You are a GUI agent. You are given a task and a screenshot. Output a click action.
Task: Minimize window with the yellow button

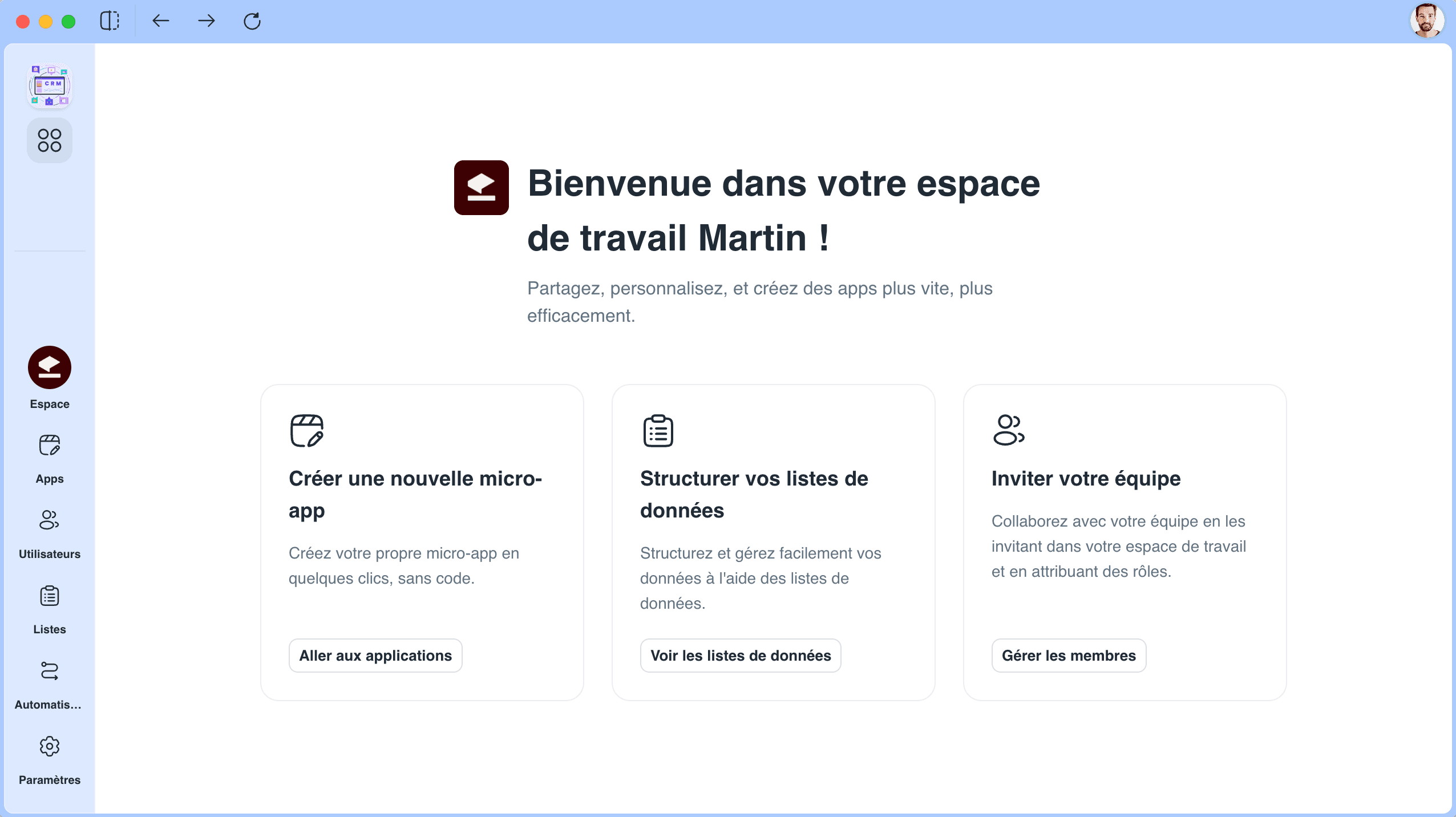tap(46, 22)
